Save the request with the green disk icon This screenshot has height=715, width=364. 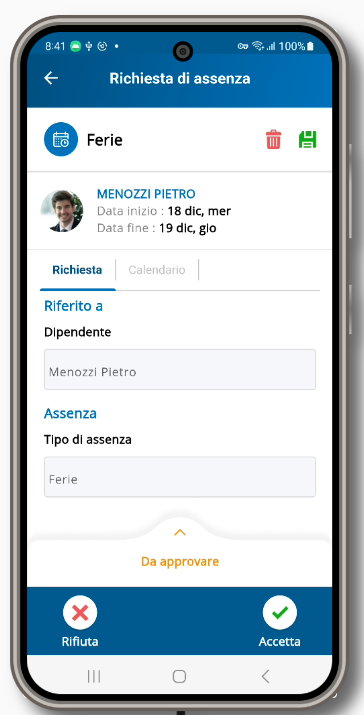pos(307,139)
